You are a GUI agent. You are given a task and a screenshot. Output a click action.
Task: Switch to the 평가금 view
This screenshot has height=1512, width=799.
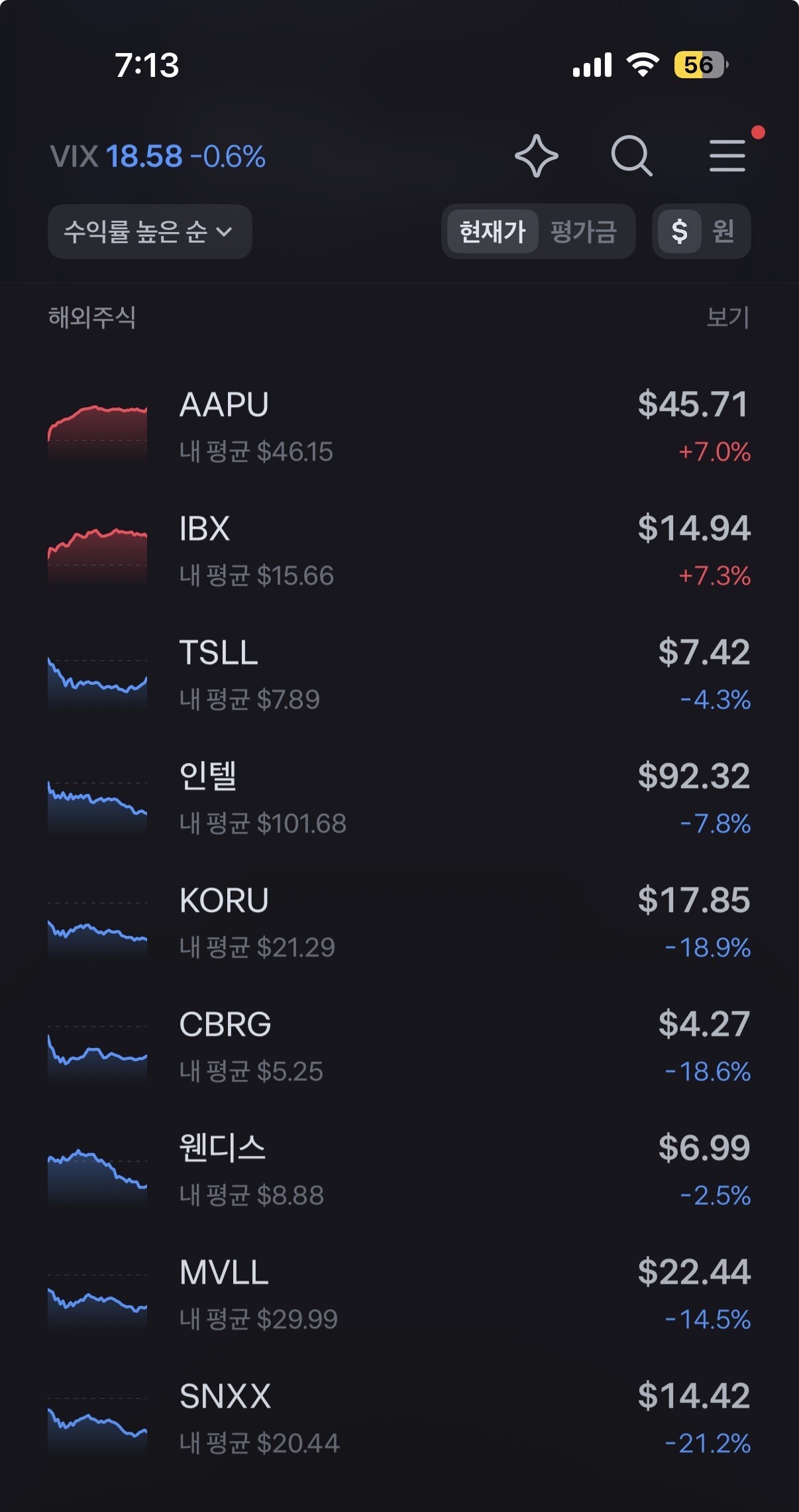583,231
